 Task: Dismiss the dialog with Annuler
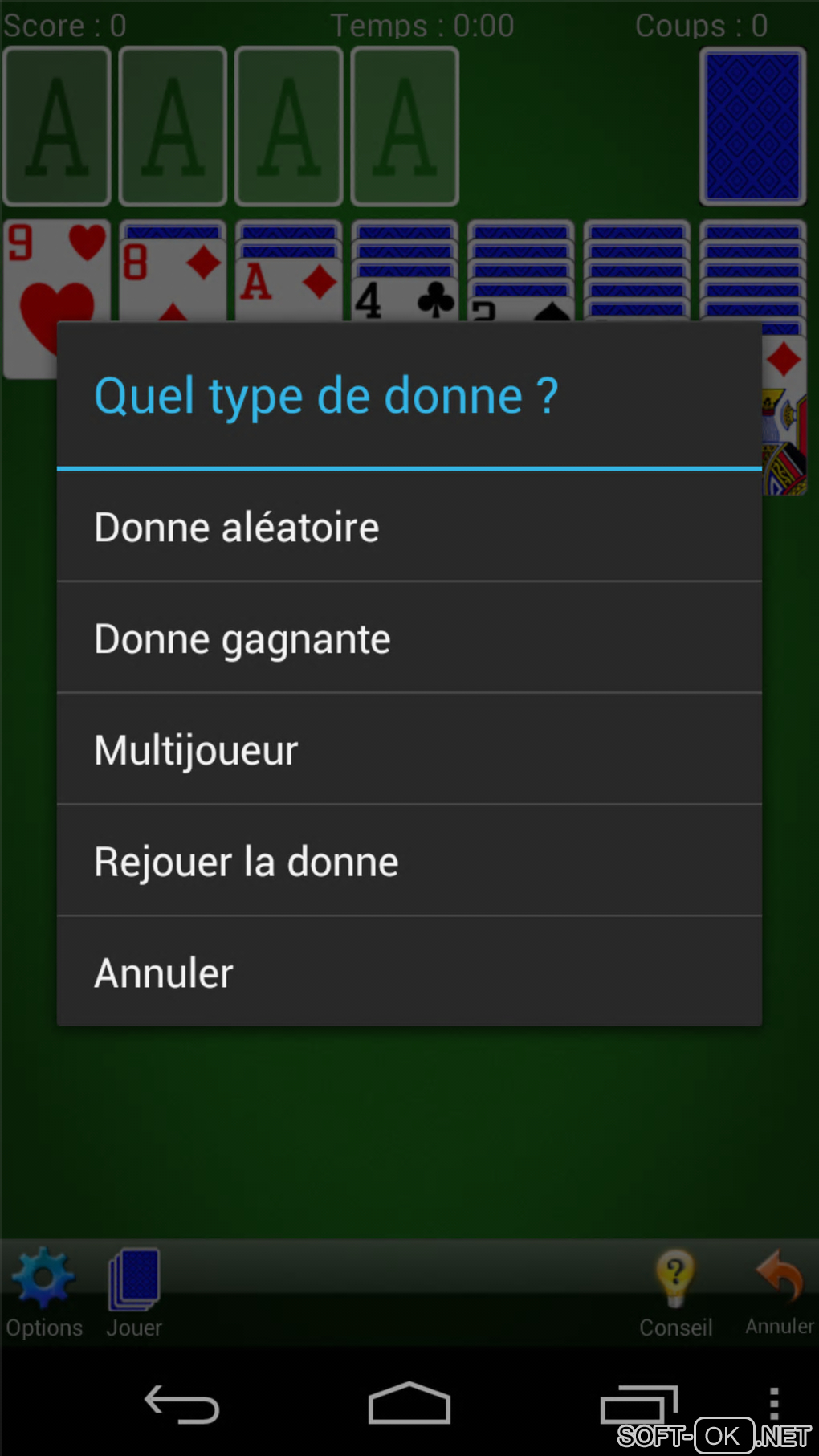click(x=409, y=973)
